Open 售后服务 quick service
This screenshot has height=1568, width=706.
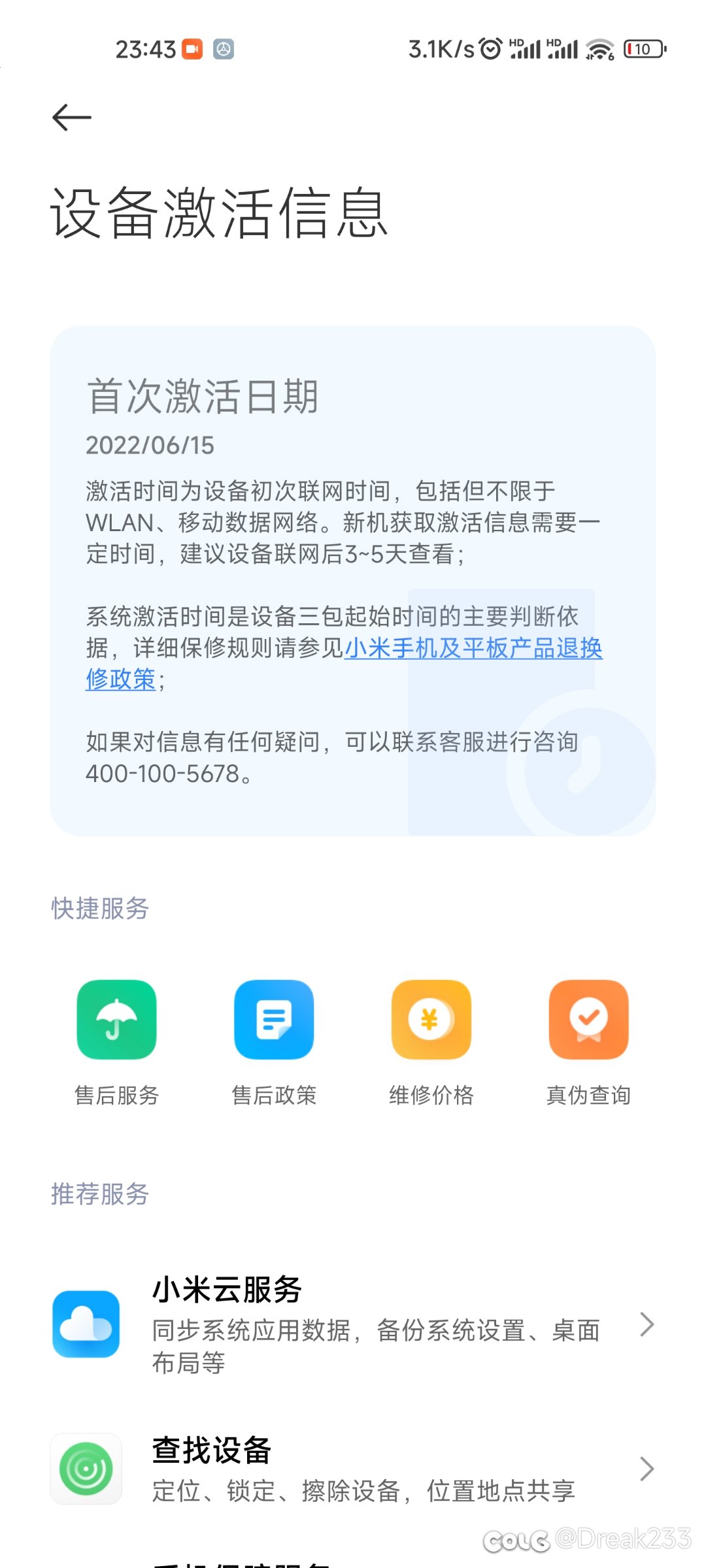point(117,1043)
